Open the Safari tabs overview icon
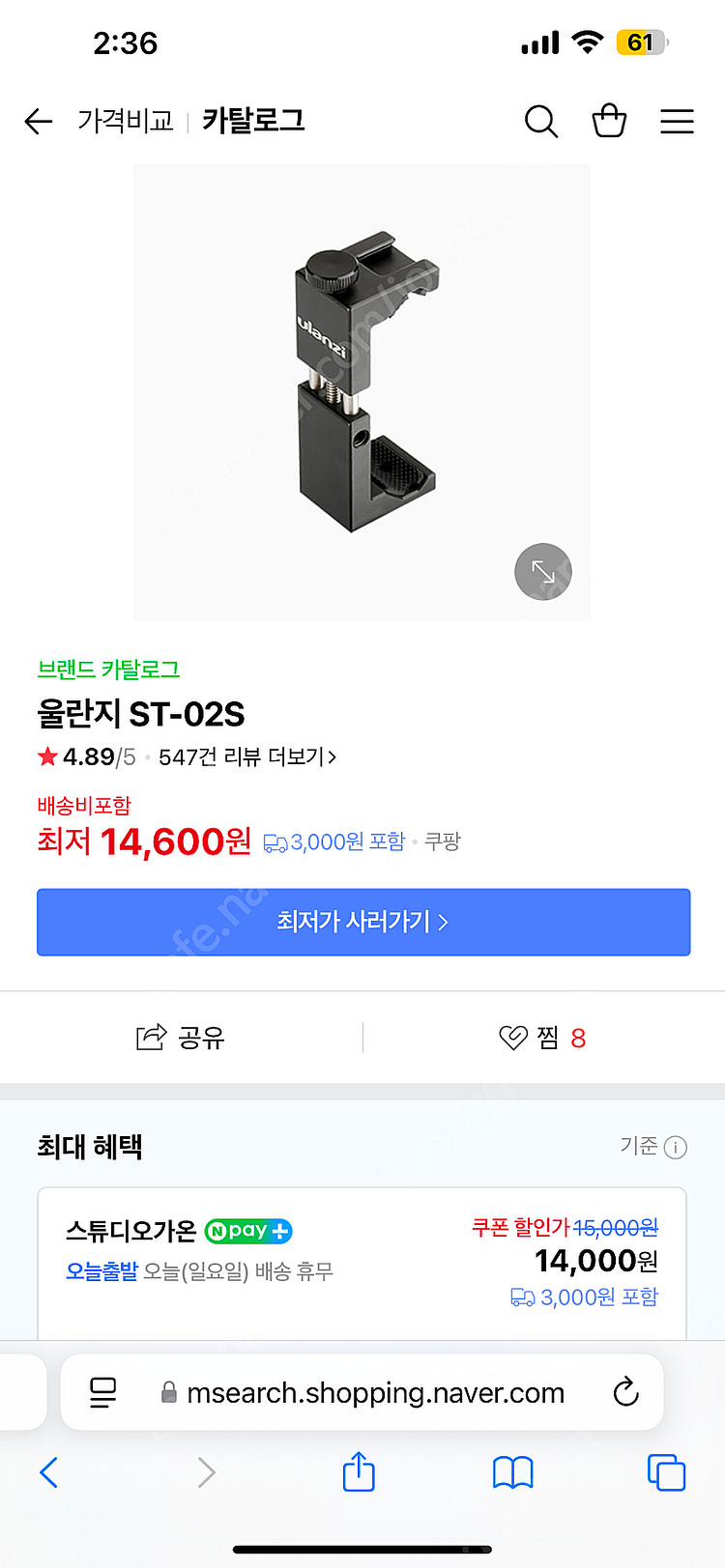The image size is (725, 1568). tap(667, 1472)
